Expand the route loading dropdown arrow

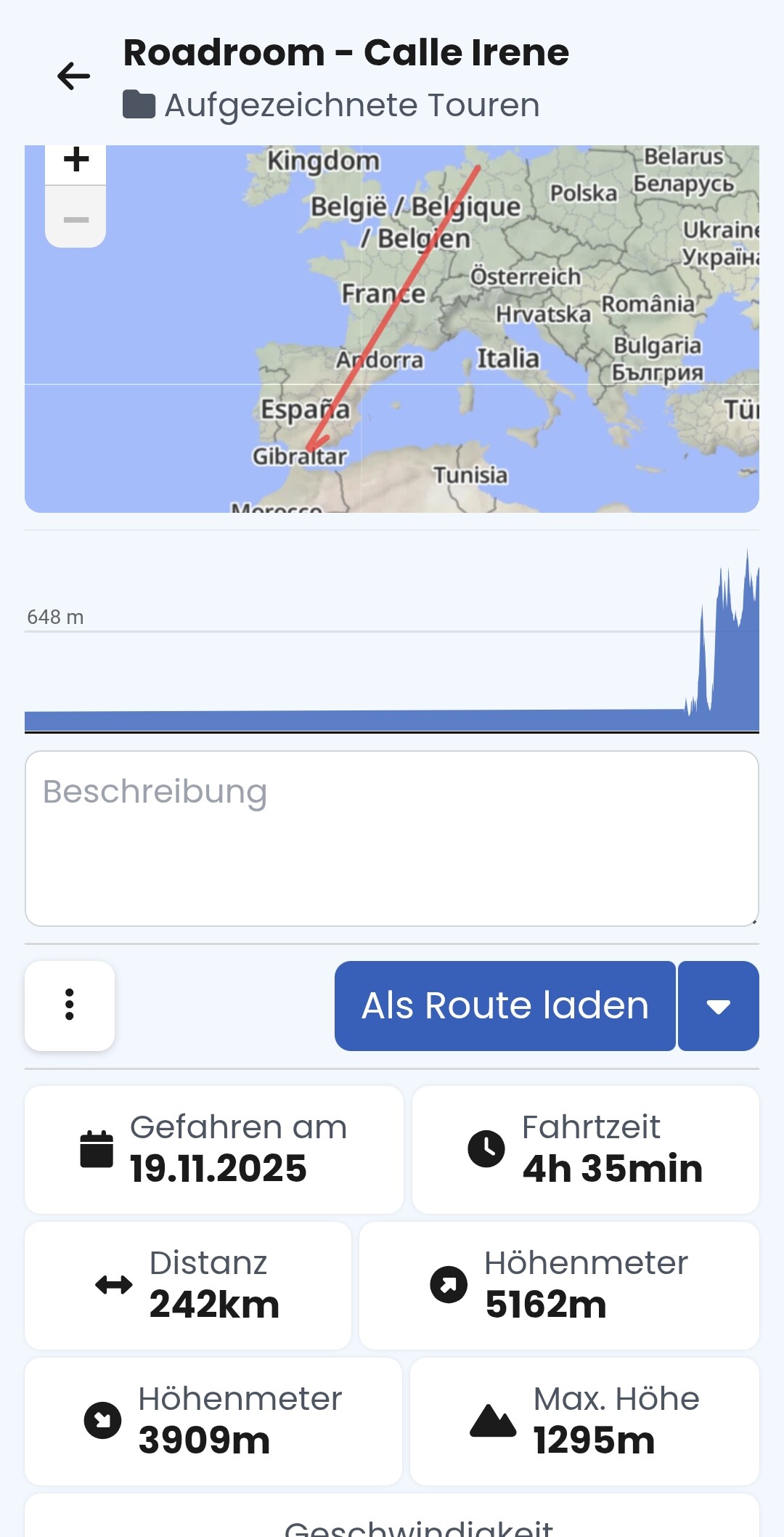coord(719,1006)
